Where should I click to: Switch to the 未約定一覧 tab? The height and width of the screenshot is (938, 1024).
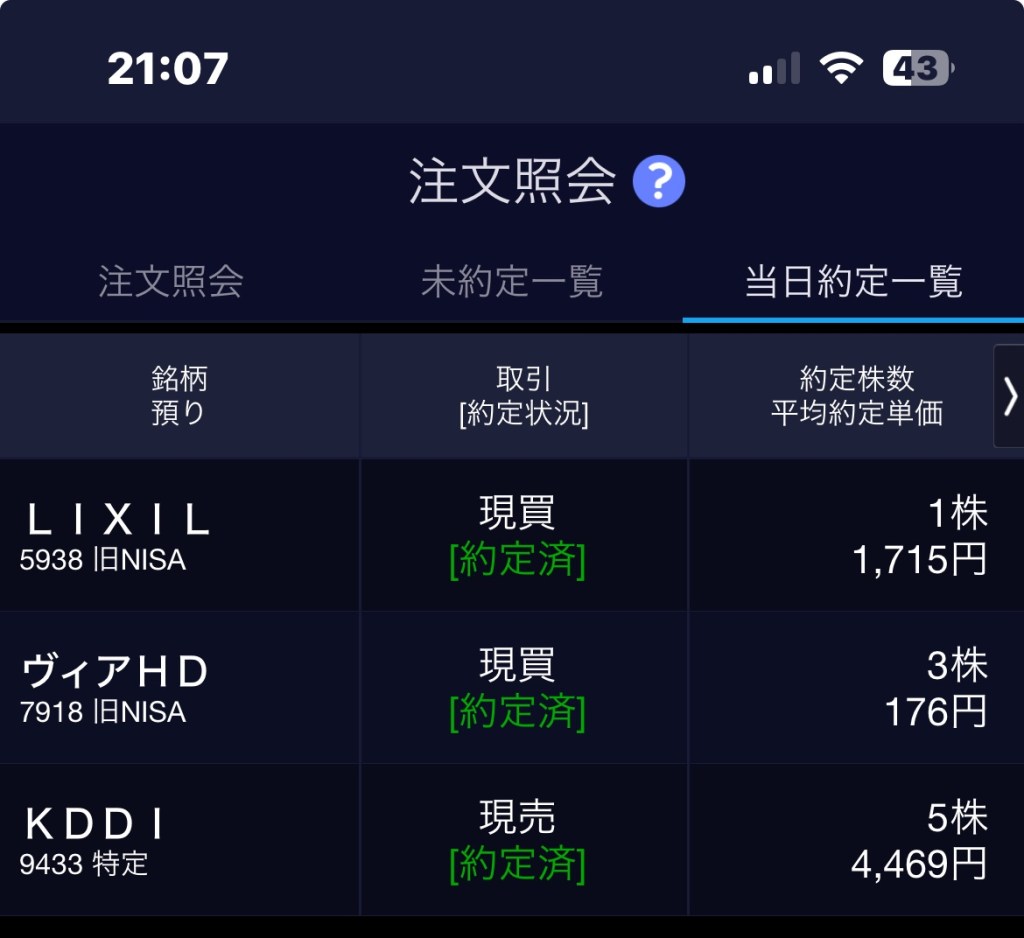[512, 282]
